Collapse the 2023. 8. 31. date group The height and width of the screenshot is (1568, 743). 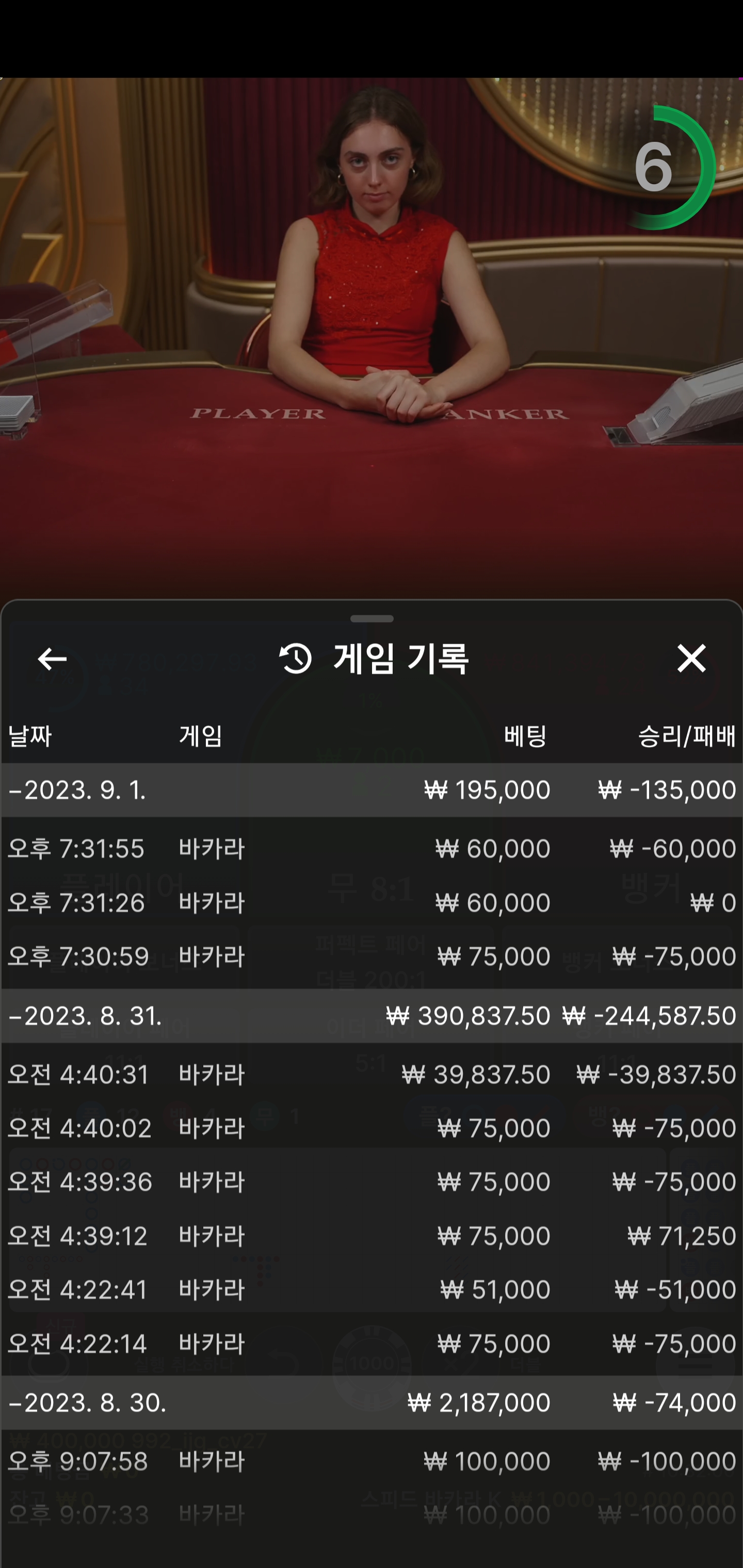[x=372, y=1015]
